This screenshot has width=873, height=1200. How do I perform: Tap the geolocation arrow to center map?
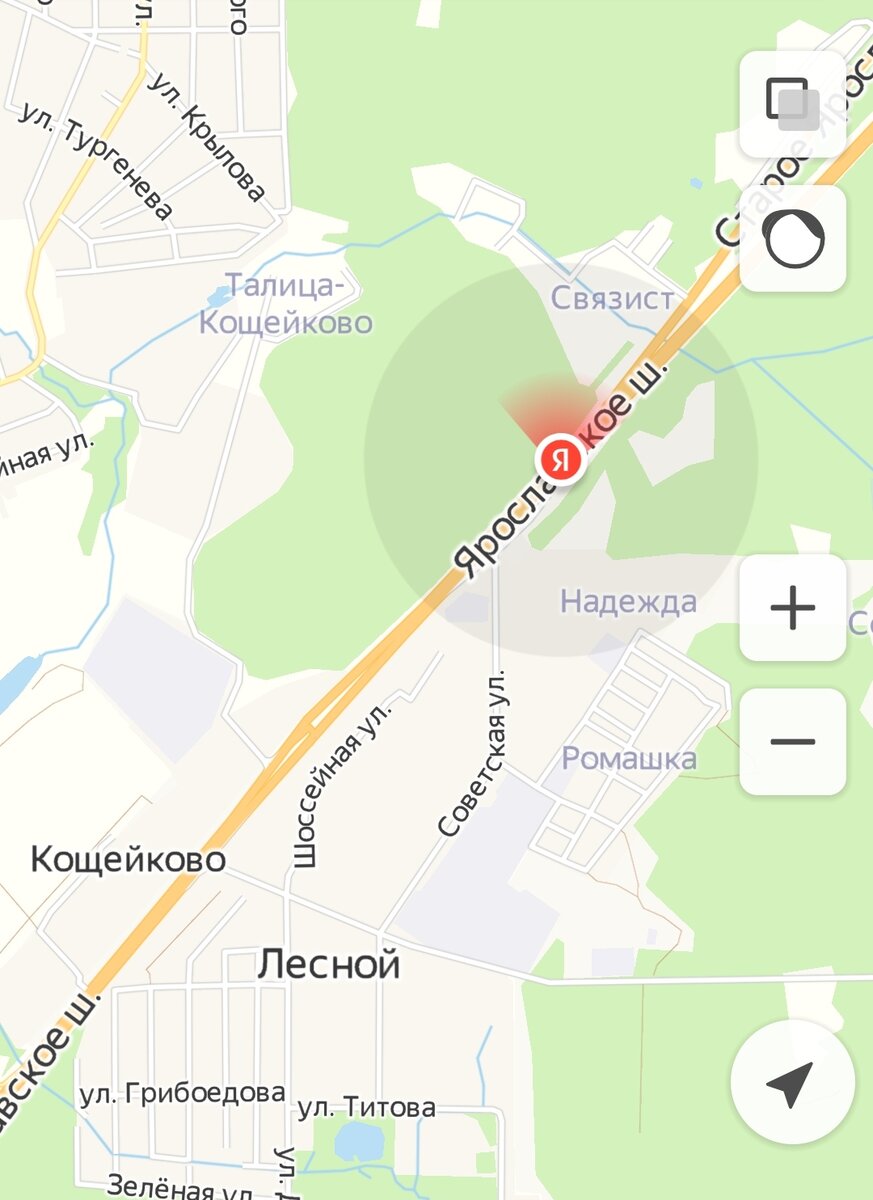point(793,1083)
